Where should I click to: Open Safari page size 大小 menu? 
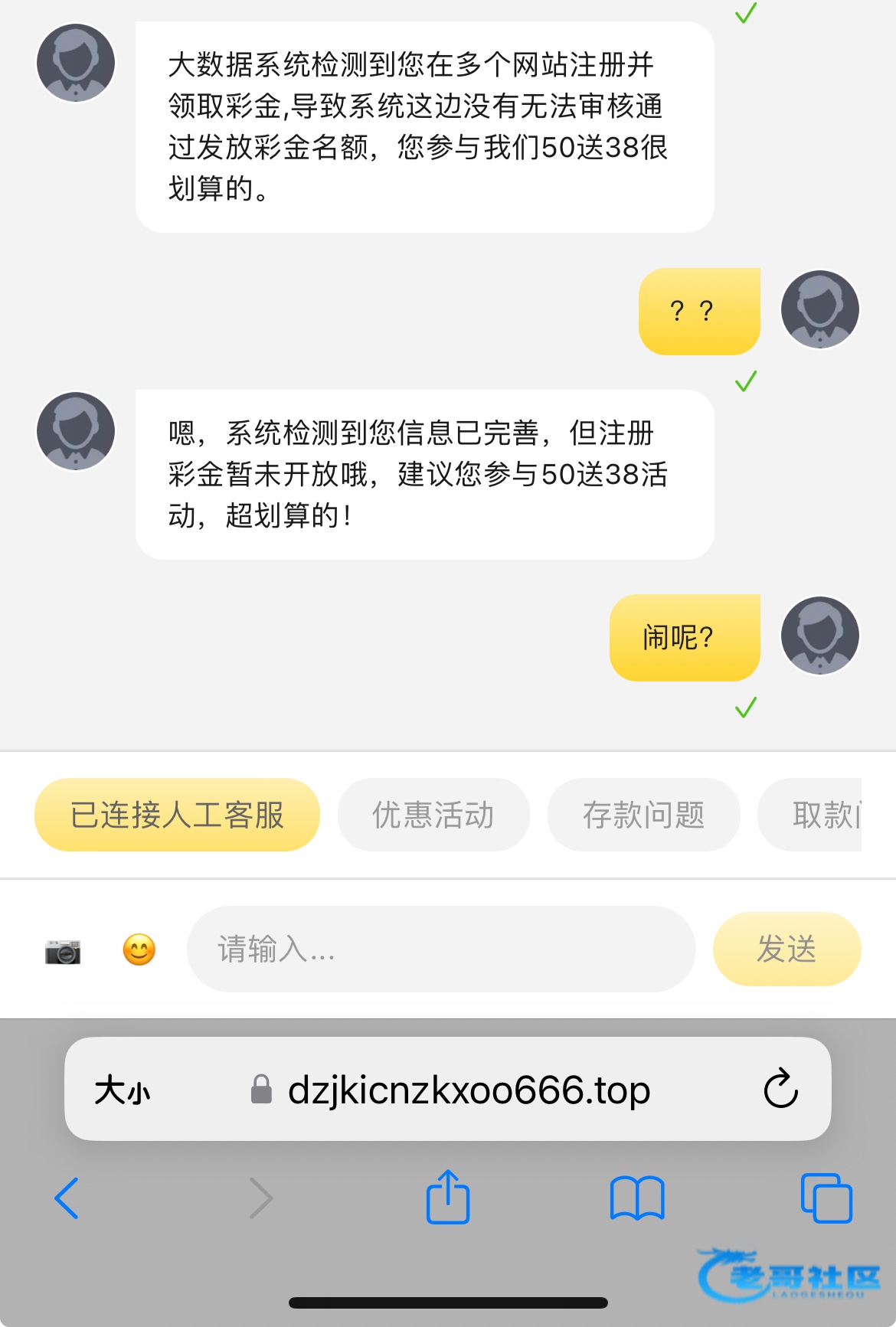click(x=123, y=1090)
